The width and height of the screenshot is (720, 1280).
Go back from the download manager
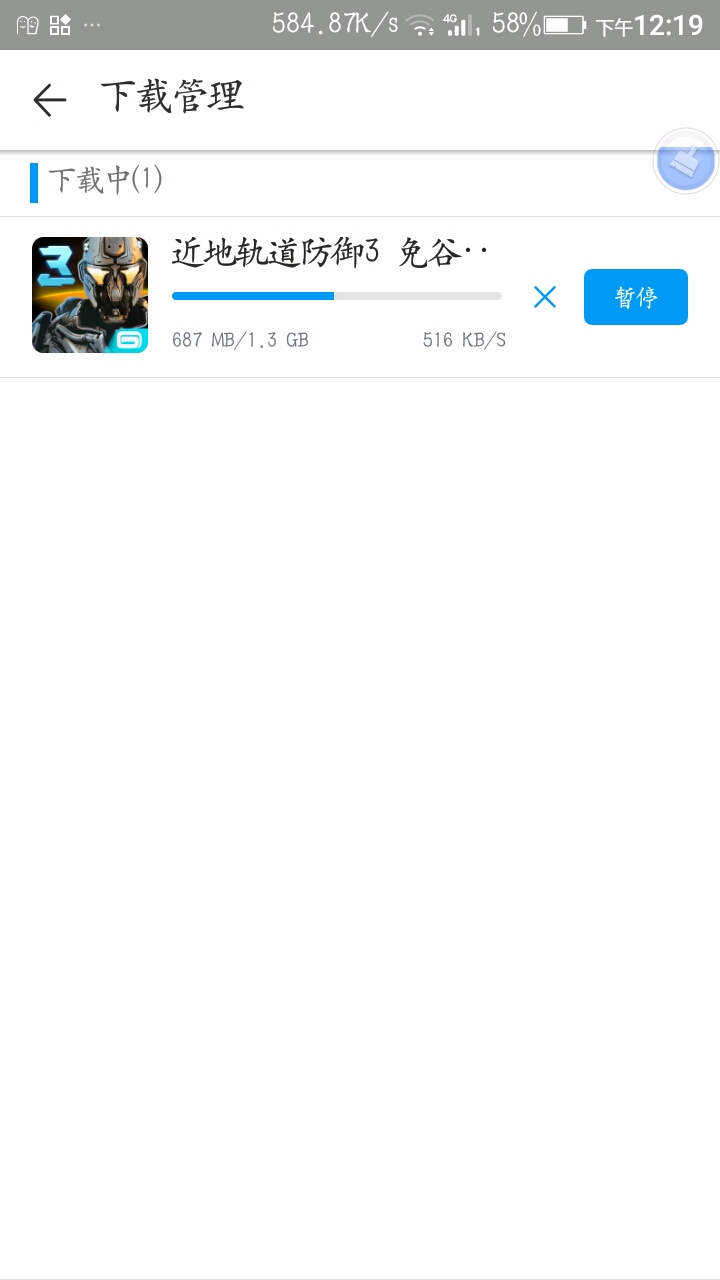(49, 99)
